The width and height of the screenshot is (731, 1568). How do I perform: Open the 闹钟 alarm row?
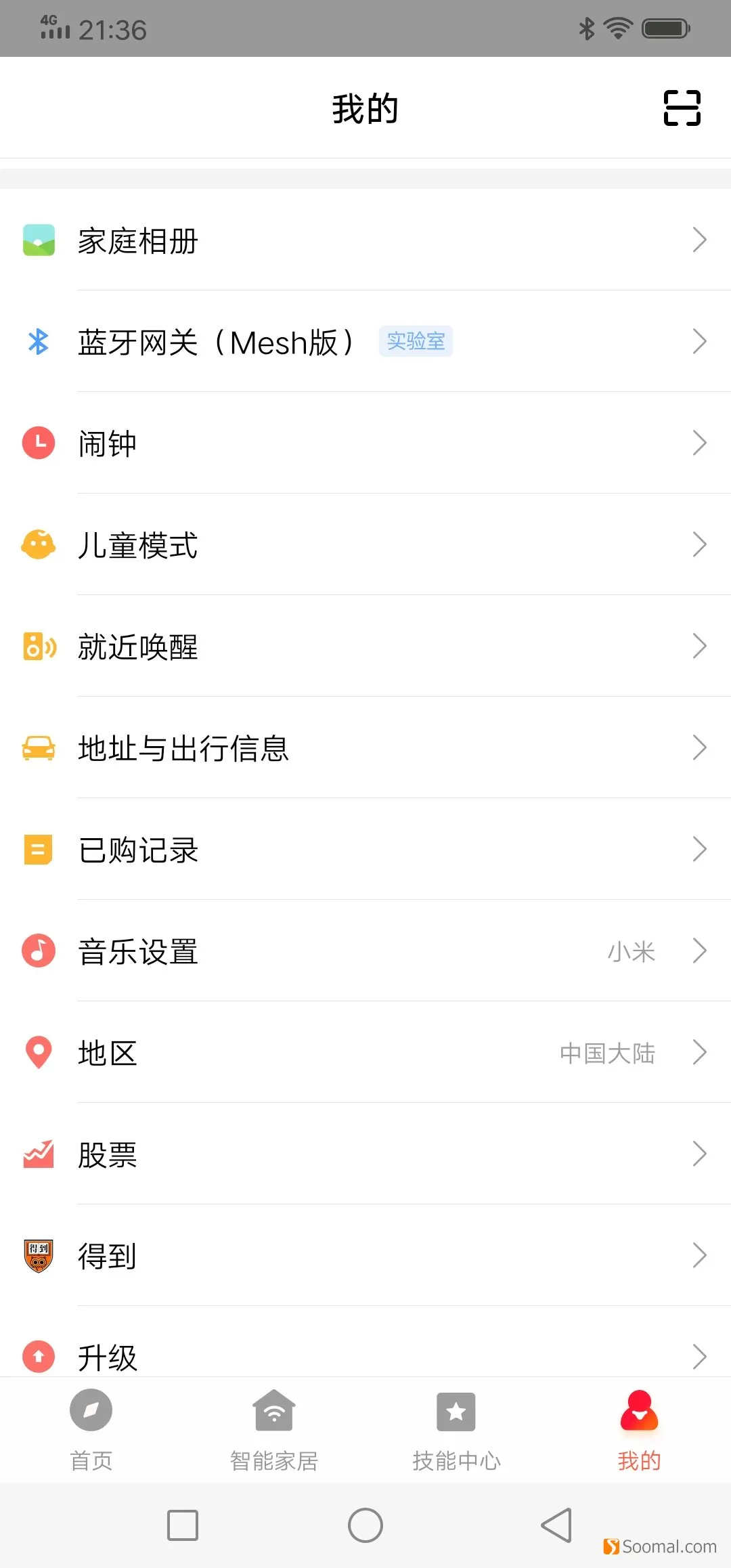[x=365, y=443]
